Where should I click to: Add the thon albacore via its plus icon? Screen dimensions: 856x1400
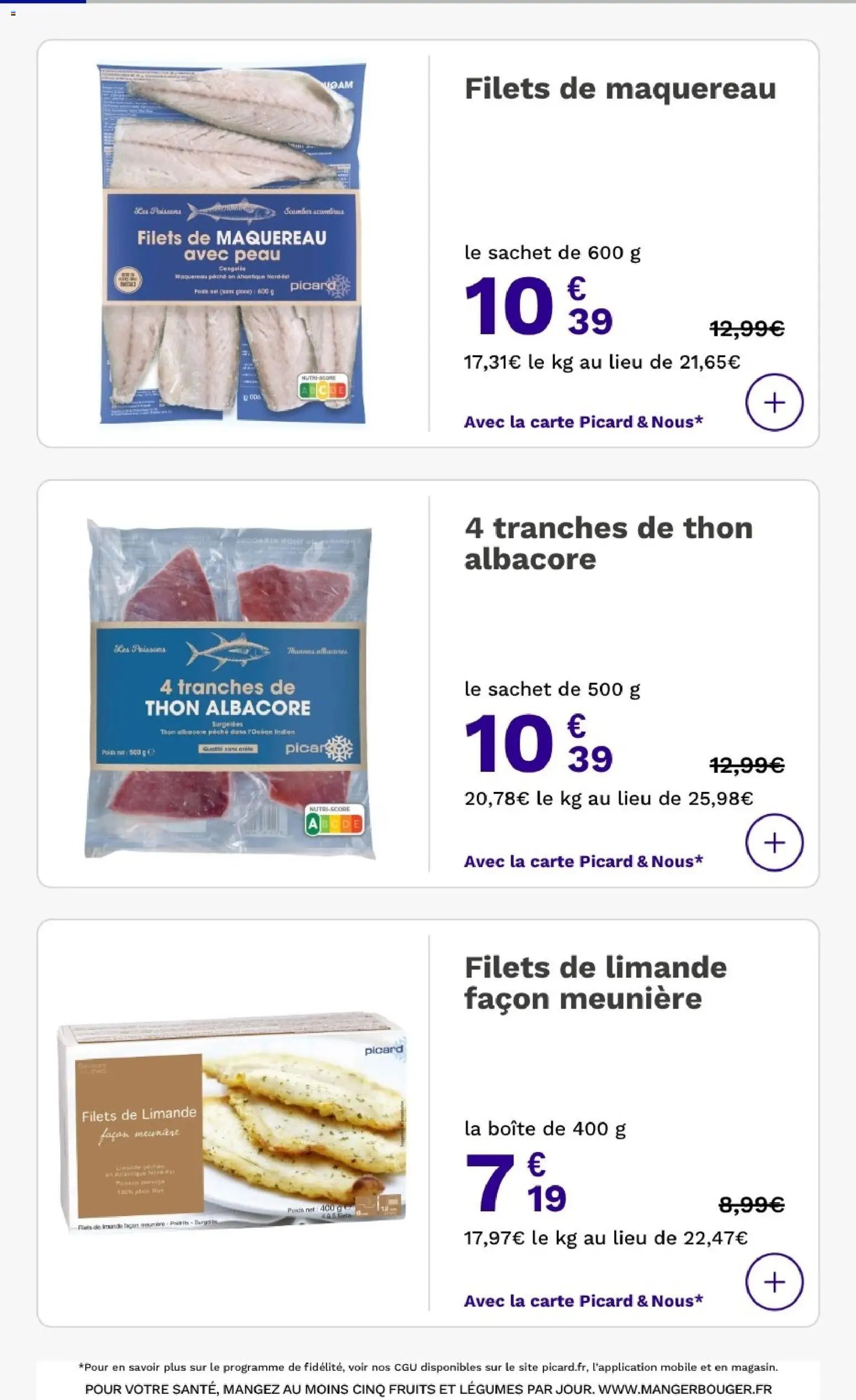[x=775, y=843]
